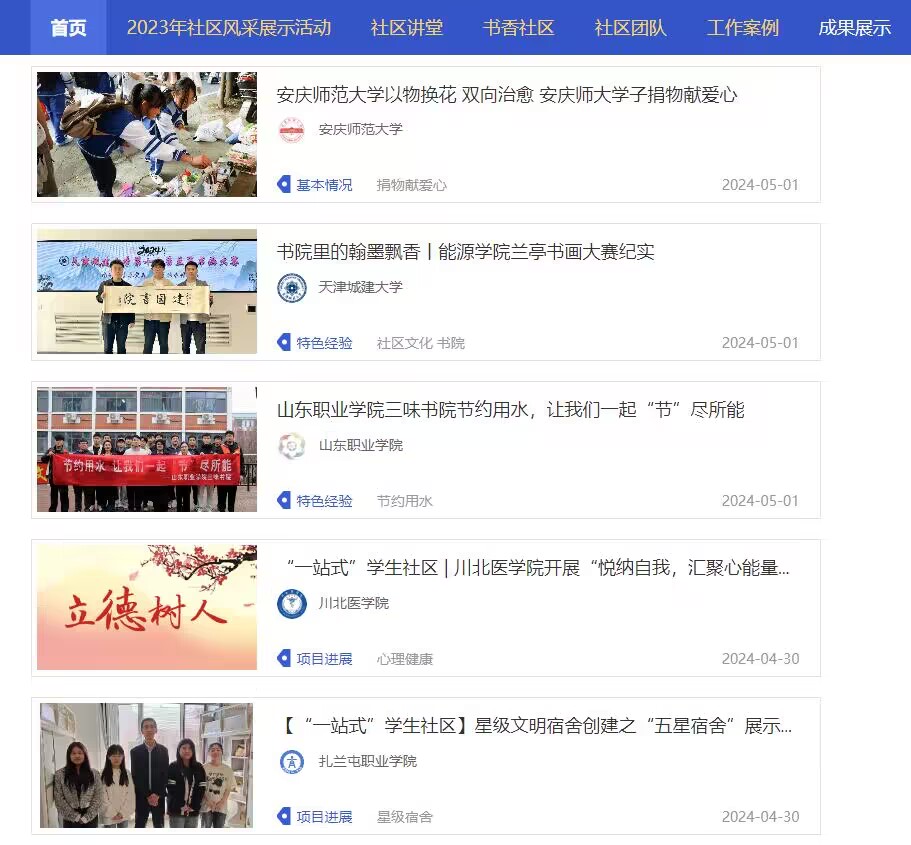911x845 pixels.
Task: Open the 扎兰屯职业学院 school link
Action: click(x=367, y=761)
